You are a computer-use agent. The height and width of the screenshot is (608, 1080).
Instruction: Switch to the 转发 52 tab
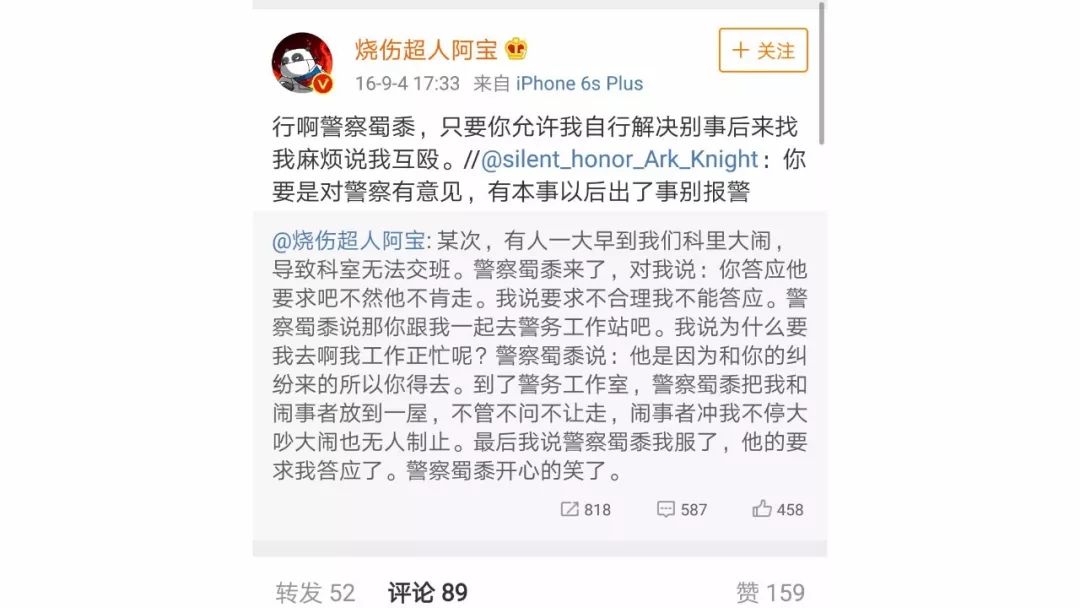click(315, 592)
